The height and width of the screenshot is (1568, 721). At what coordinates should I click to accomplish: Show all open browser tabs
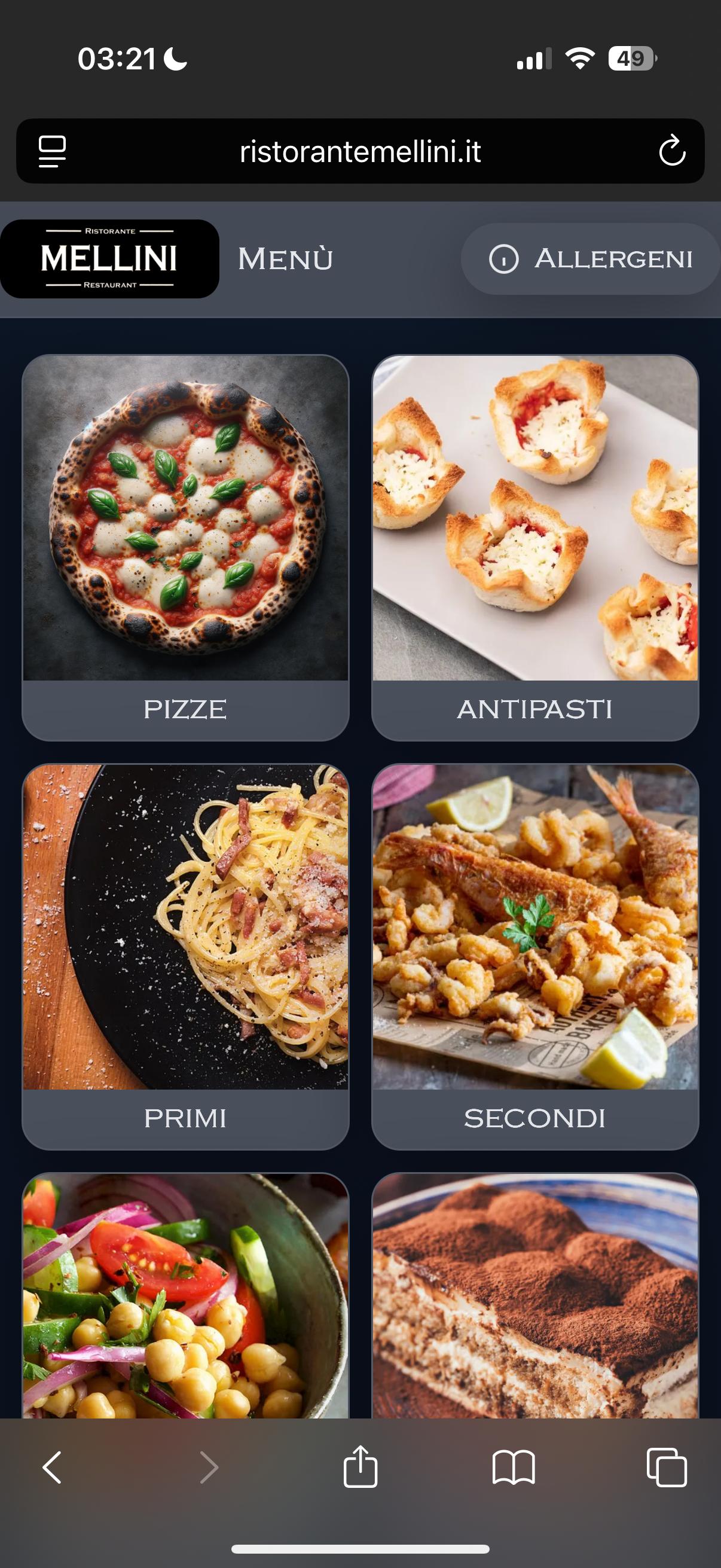(667, 1468)
